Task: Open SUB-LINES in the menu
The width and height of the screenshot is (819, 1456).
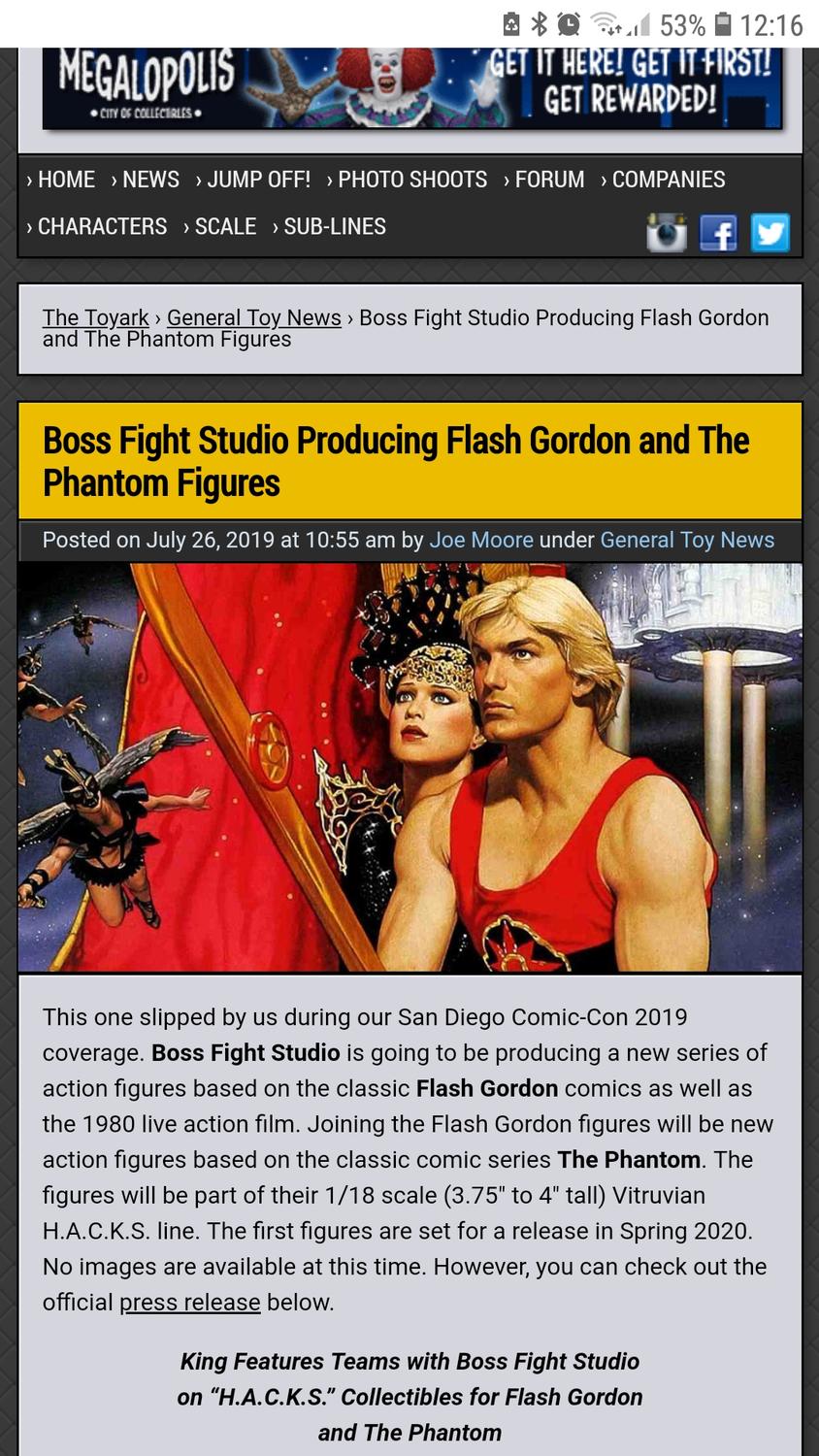Action: (x=334, y=226)
